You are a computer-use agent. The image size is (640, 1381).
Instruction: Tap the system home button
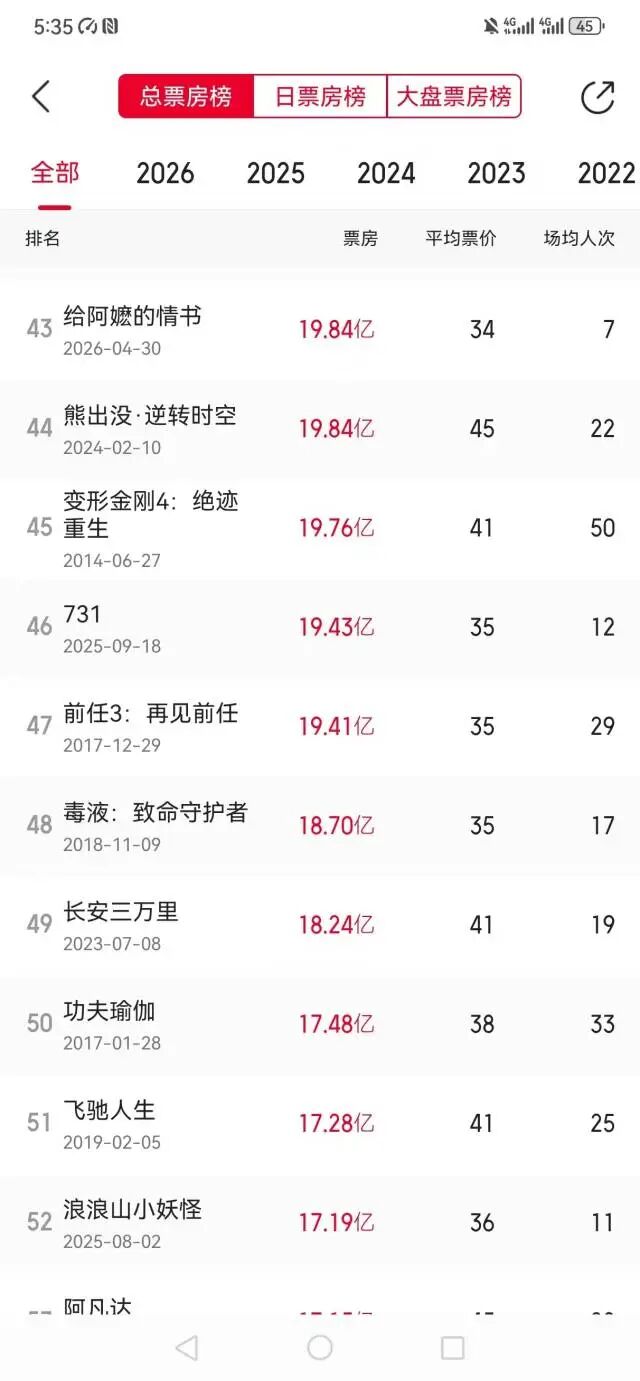(320, 1348)
